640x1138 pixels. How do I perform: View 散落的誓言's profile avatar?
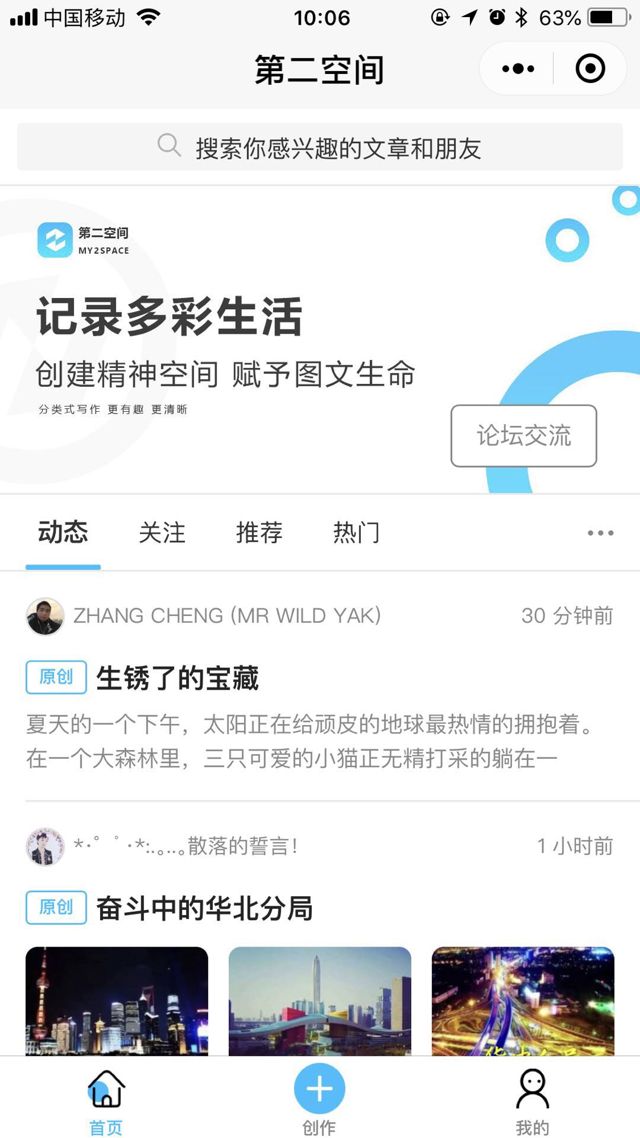pyautogui.click(x=45, y=846)
